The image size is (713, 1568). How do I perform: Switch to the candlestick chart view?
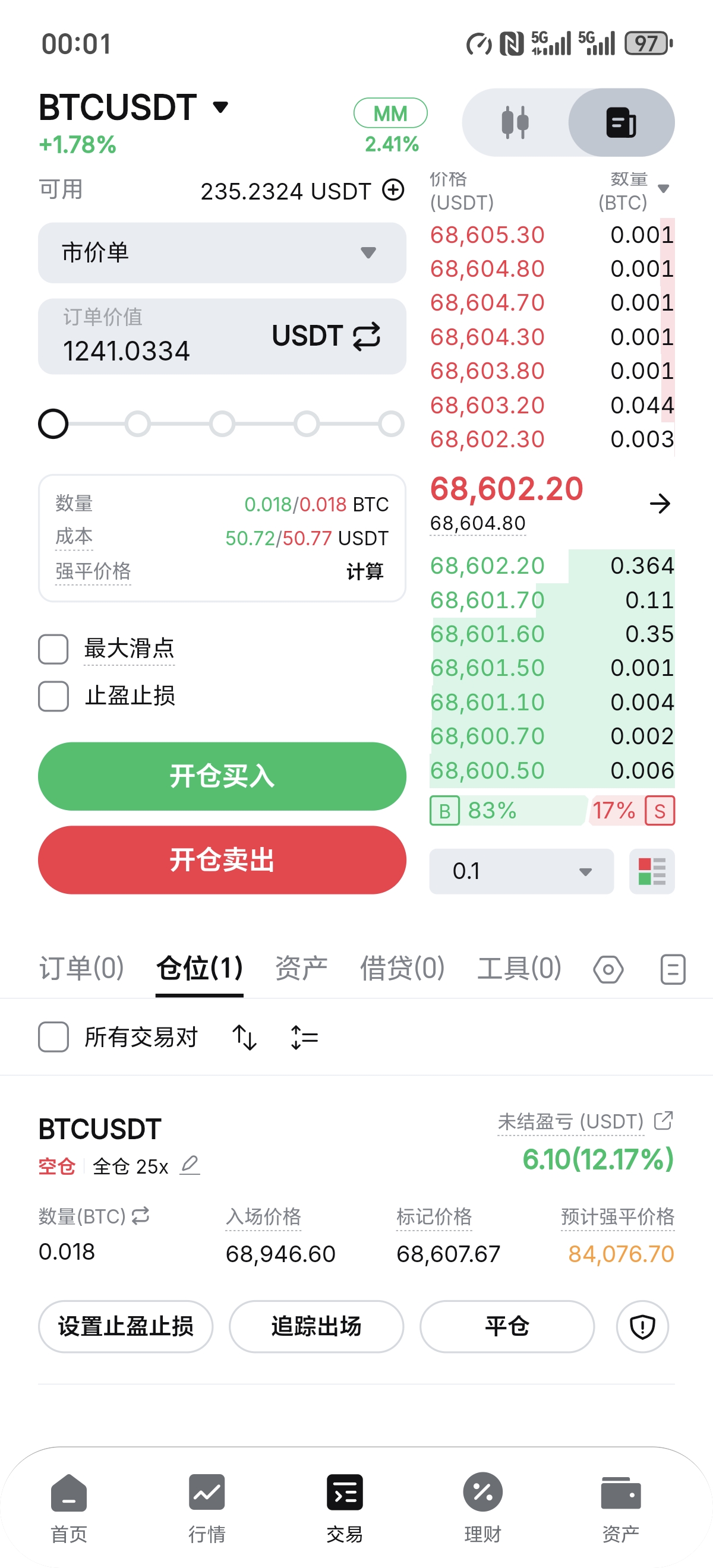515,122
